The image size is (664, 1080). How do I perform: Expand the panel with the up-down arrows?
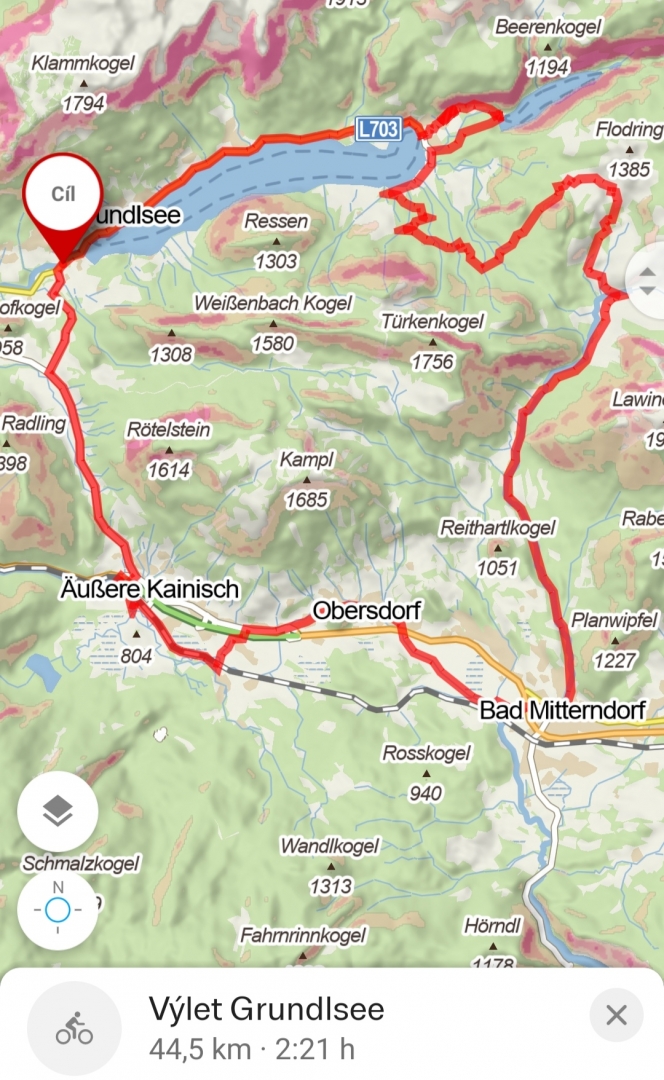[646, 281]
